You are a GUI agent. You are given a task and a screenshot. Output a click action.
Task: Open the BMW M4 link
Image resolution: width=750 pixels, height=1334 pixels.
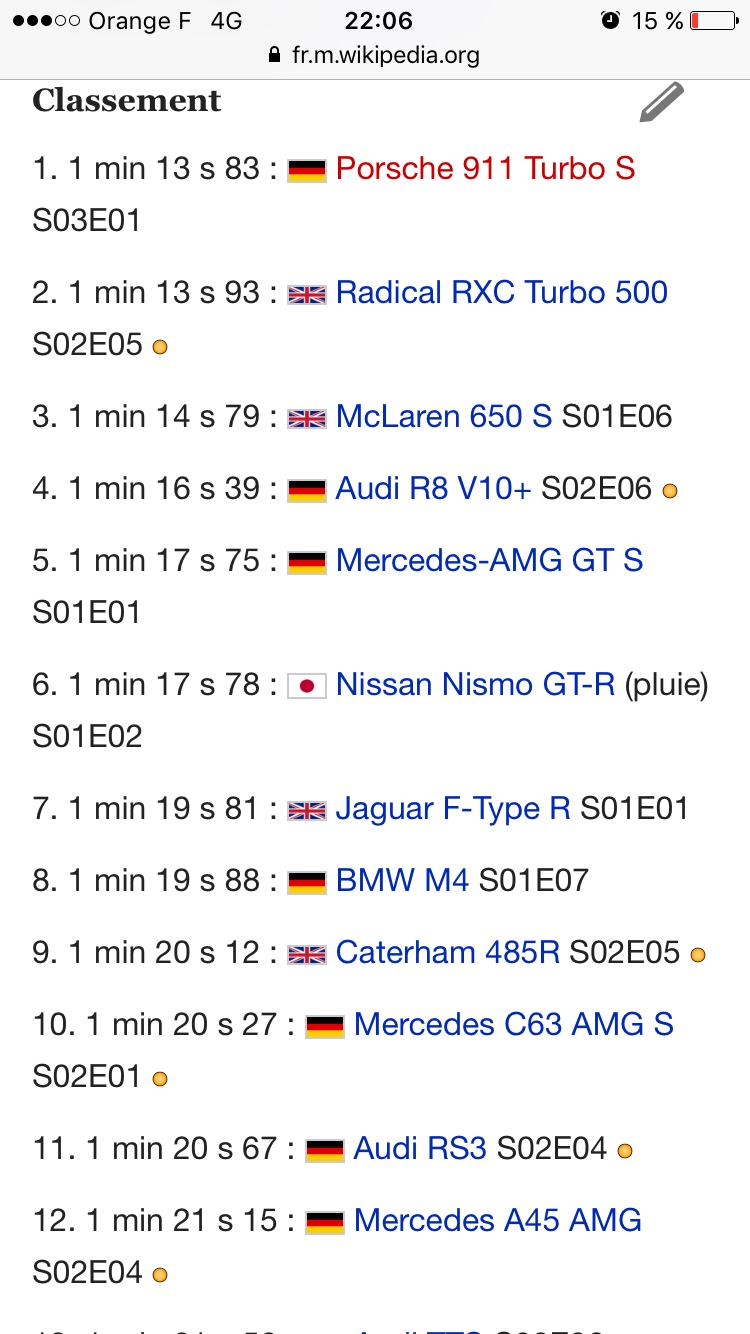[402, 880]
